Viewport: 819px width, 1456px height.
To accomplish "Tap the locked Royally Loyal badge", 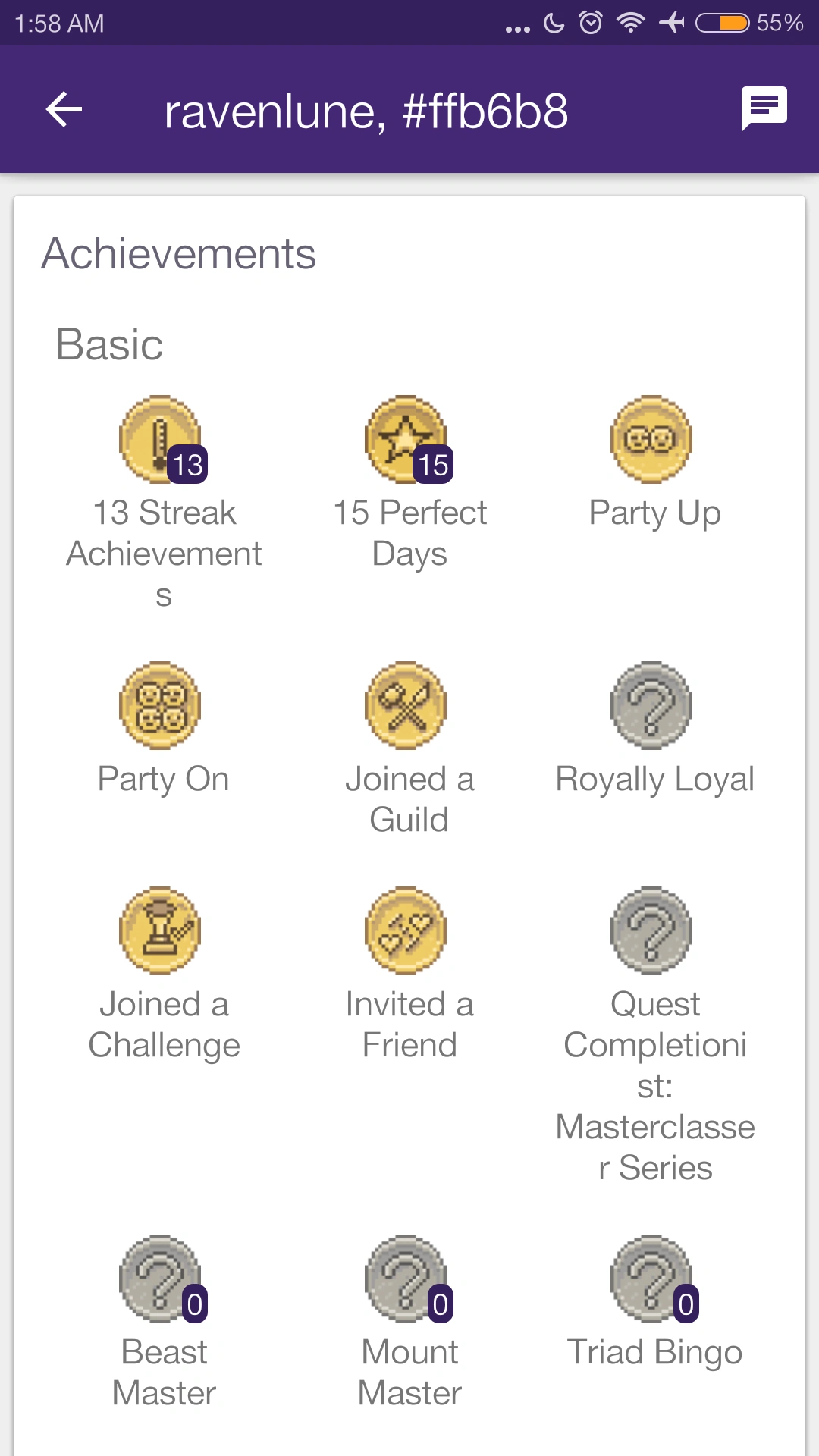I will (652, 706).
